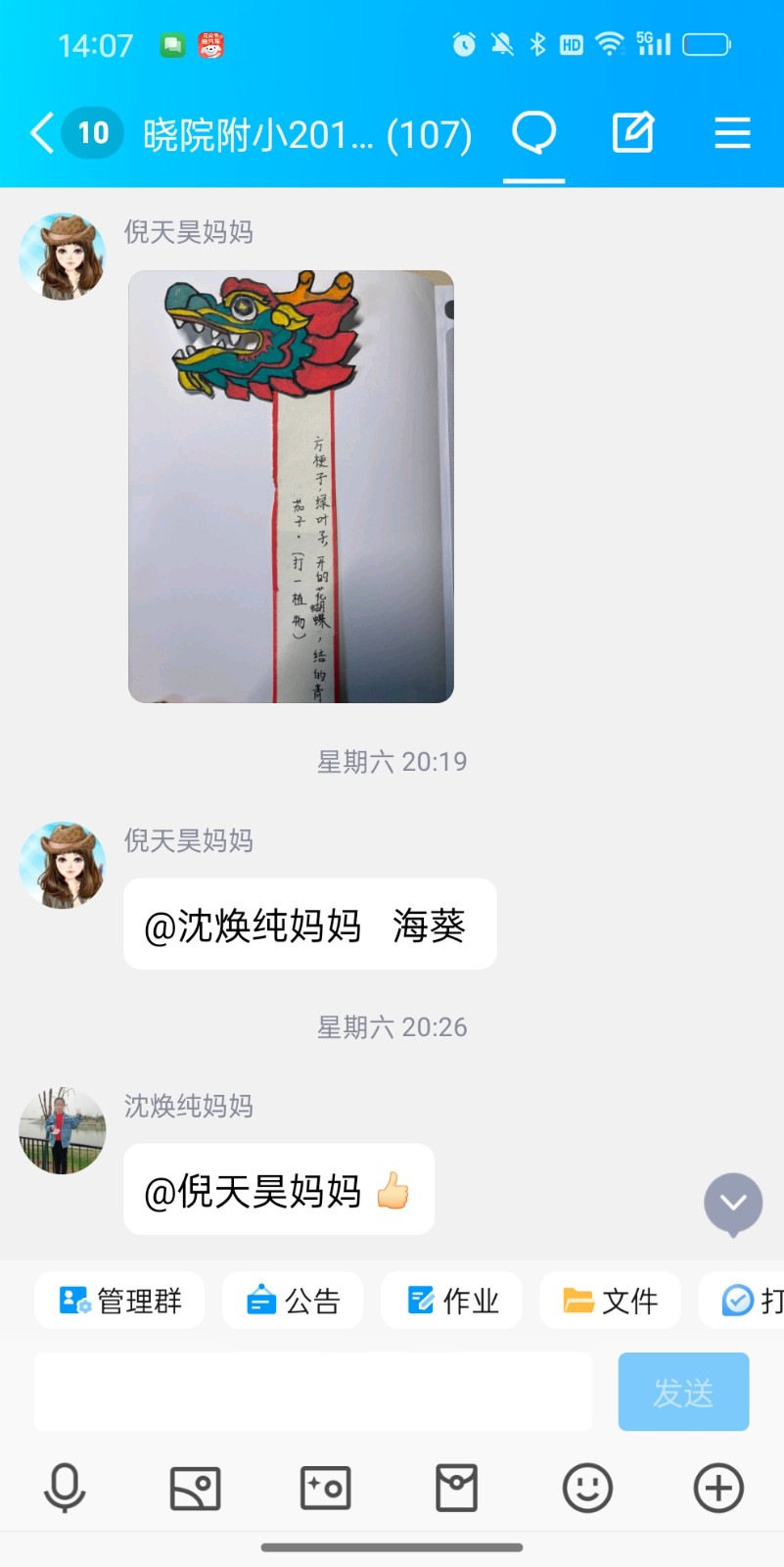Viewport: 784px width, 1567px height.
Task: Open 管理群 group management
Action: point(119,1301)
